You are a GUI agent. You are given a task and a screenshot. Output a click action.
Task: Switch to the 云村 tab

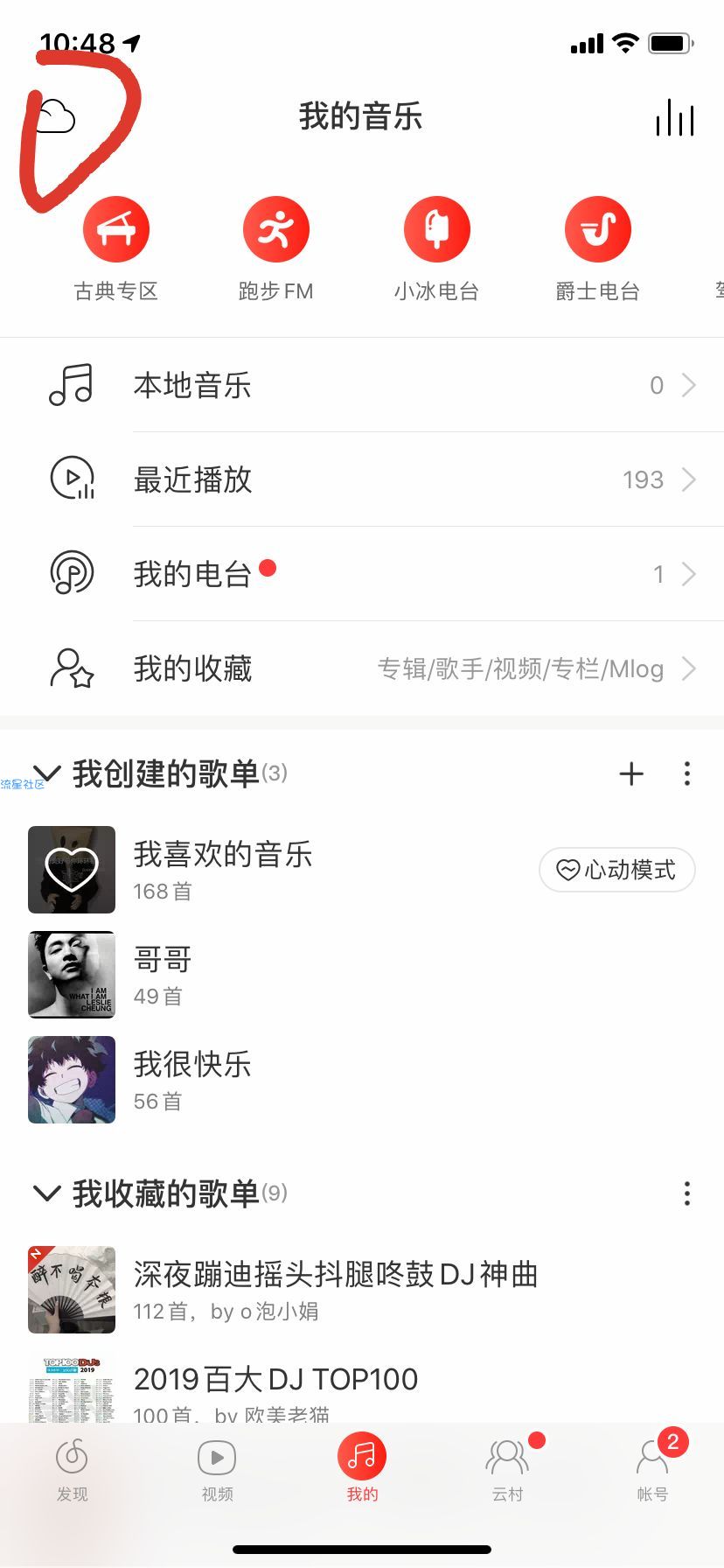coord(507,1468)
